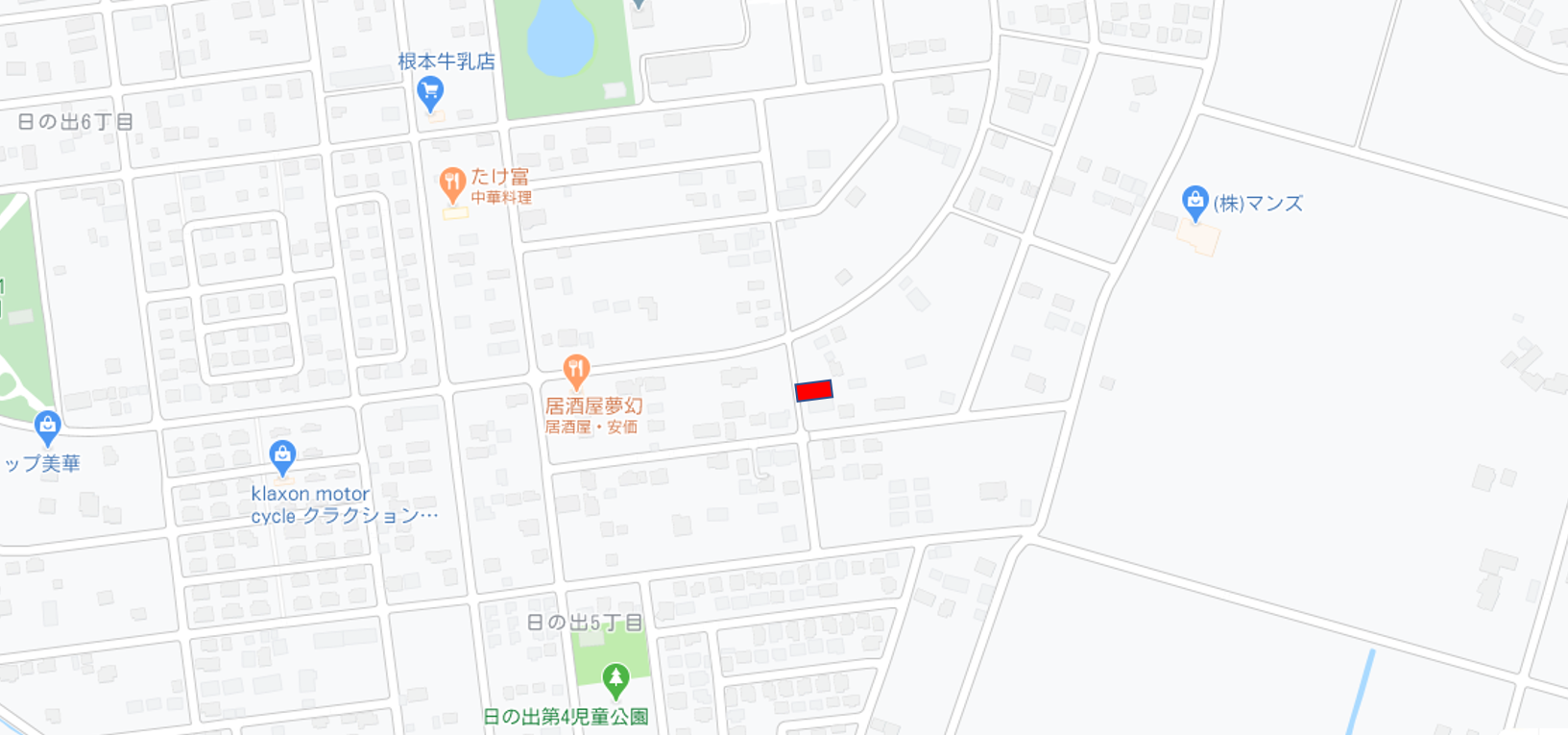Open the 日の出第4児童公園 park marker

[x=615, y=679]
